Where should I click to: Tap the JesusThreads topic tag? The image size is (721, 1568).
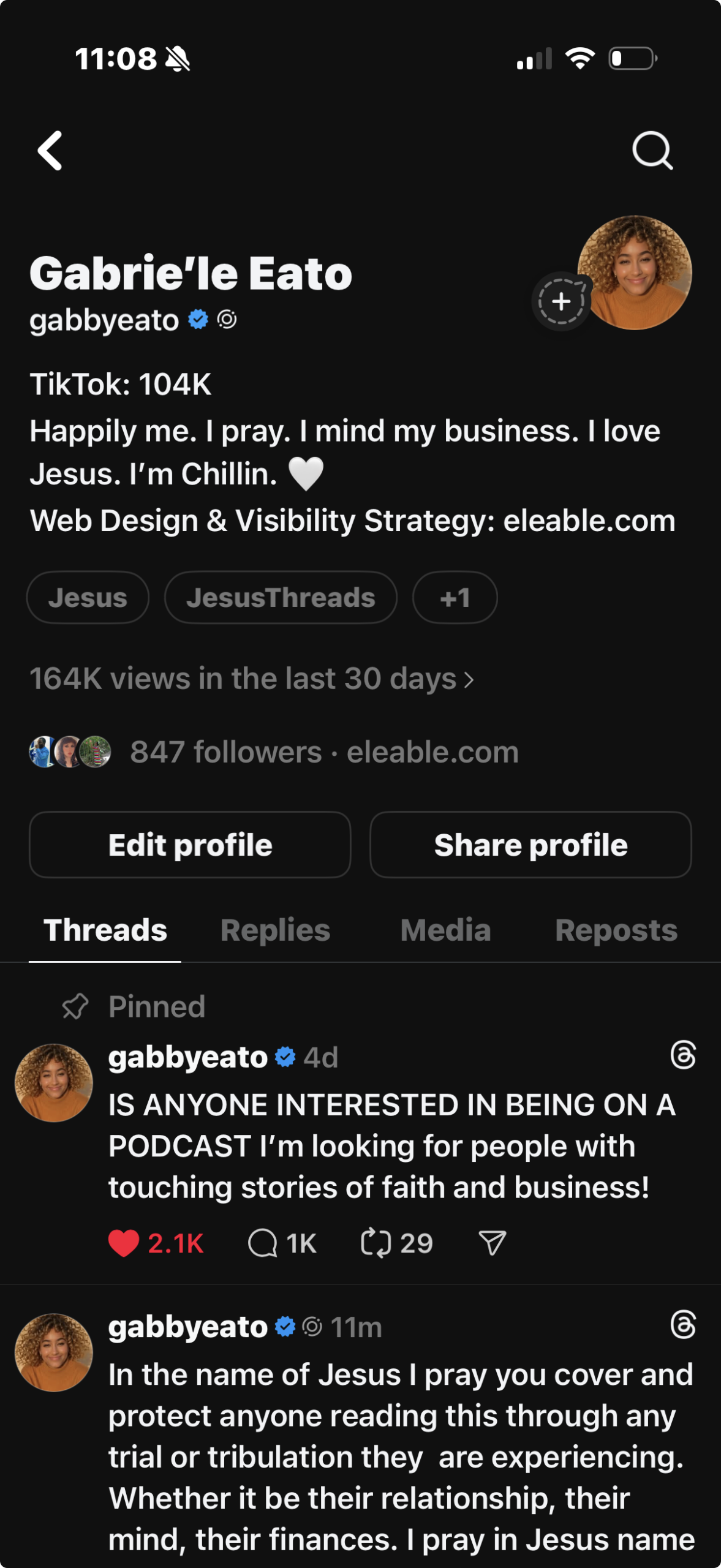point(281,597)
